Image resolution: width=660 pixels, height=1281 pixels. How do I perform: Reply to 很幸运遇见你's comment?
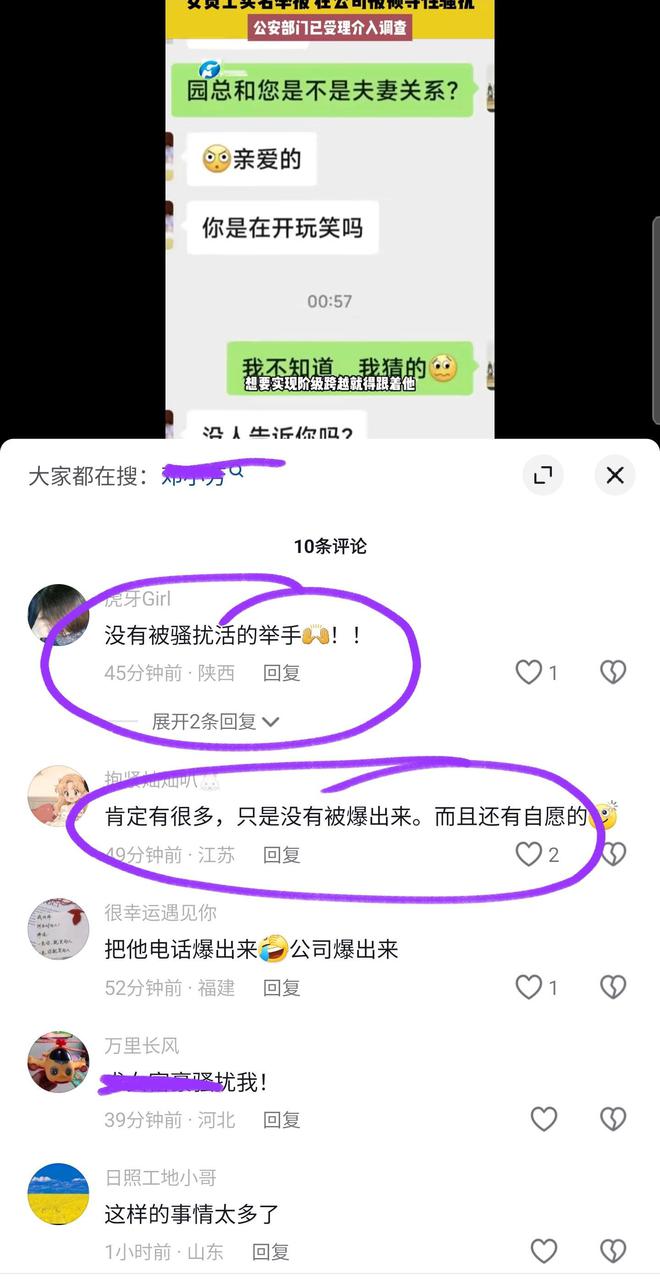281,988
